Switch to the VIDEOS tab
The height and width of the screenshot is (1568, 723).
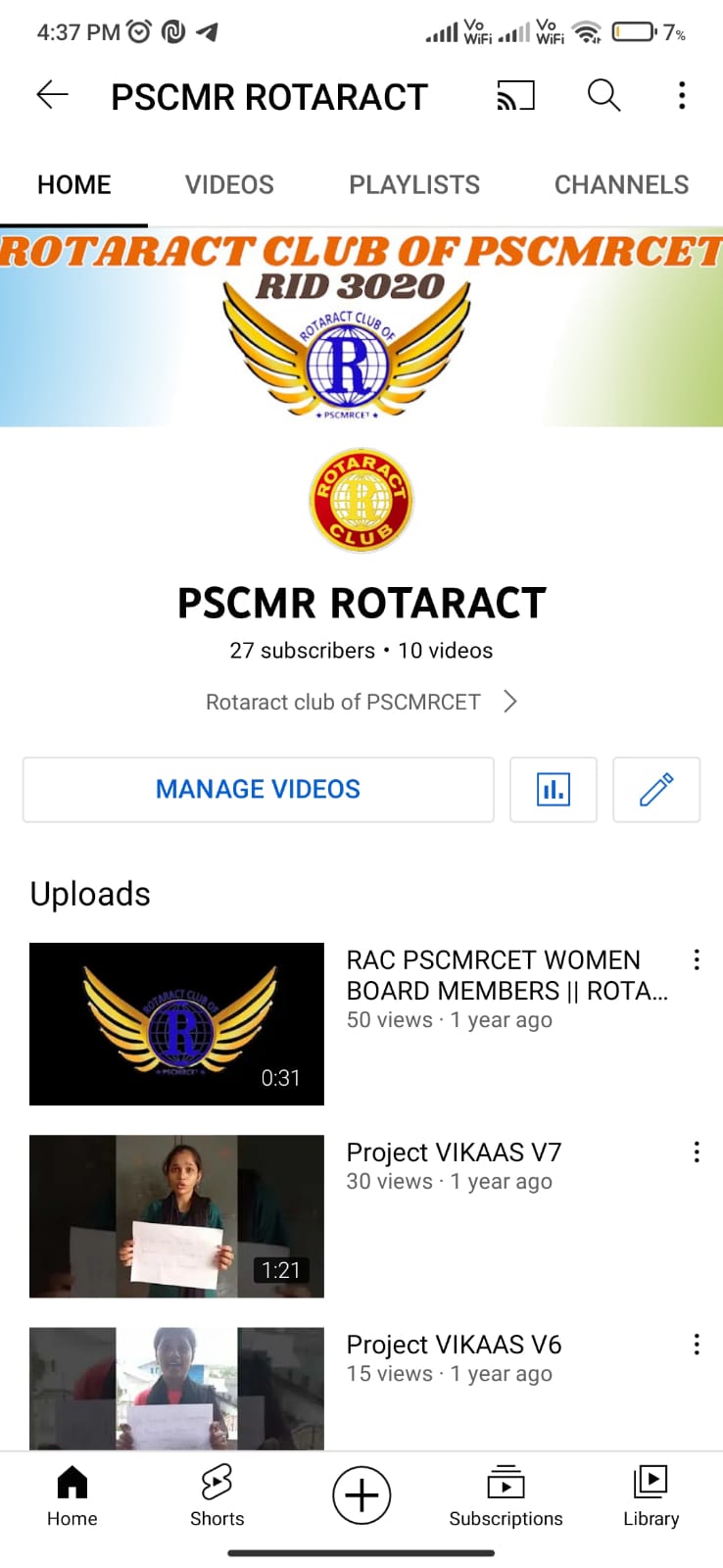coord(229,184)
